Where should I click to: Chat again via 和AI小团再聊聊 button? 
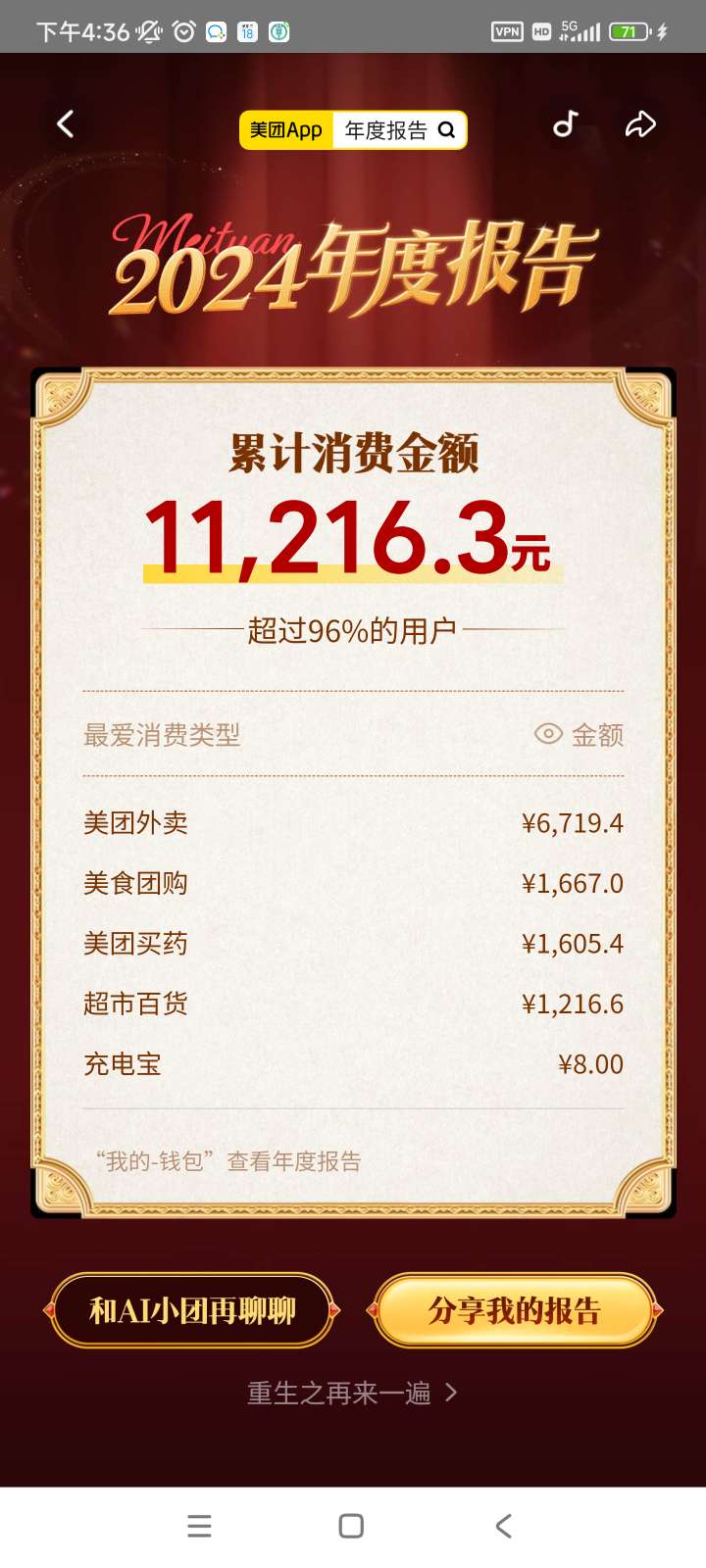pyautogui.click(x=192, y=1310)
